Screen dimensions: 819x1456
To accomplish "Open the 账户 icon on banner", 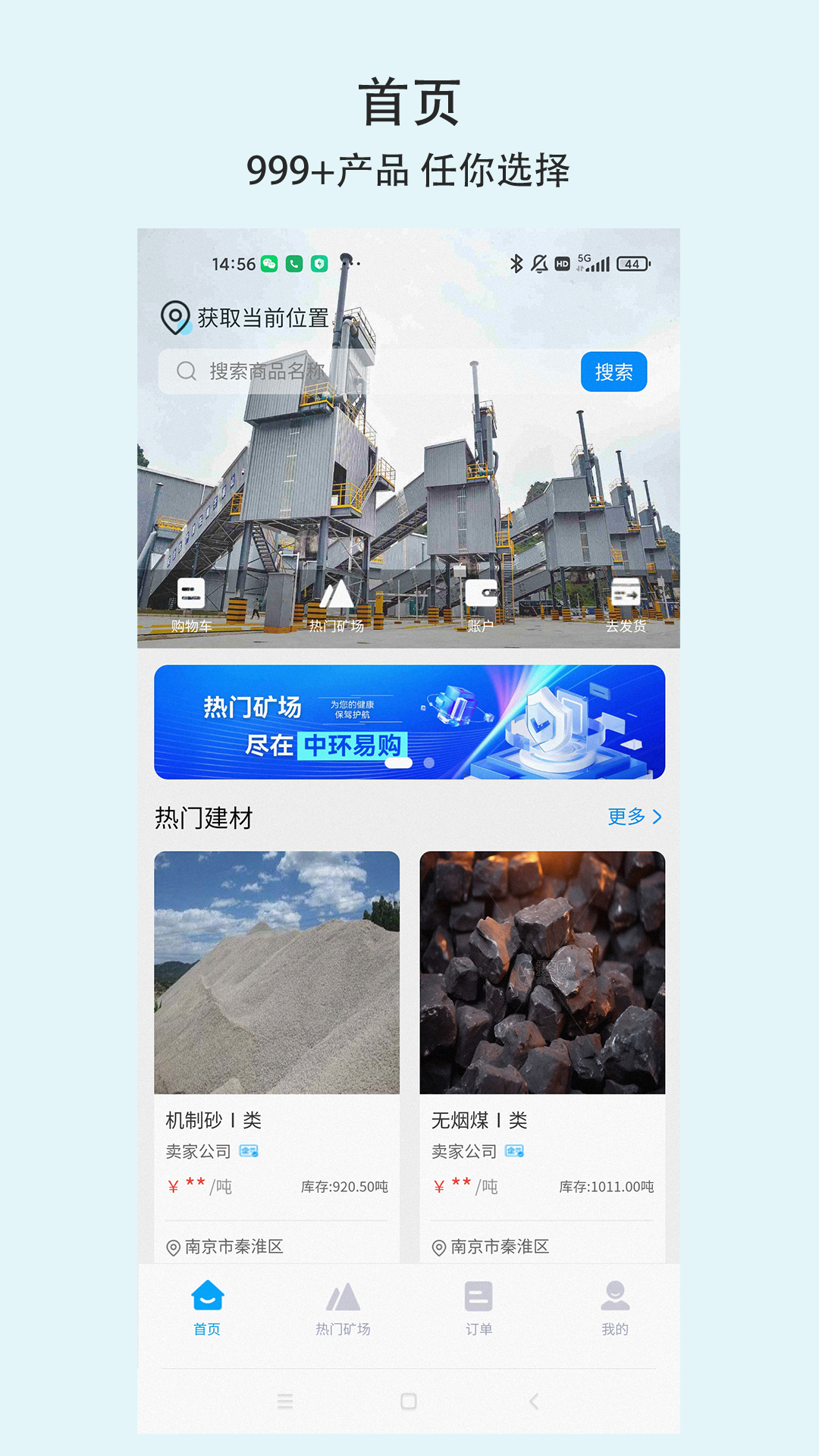I will point(482,594).
